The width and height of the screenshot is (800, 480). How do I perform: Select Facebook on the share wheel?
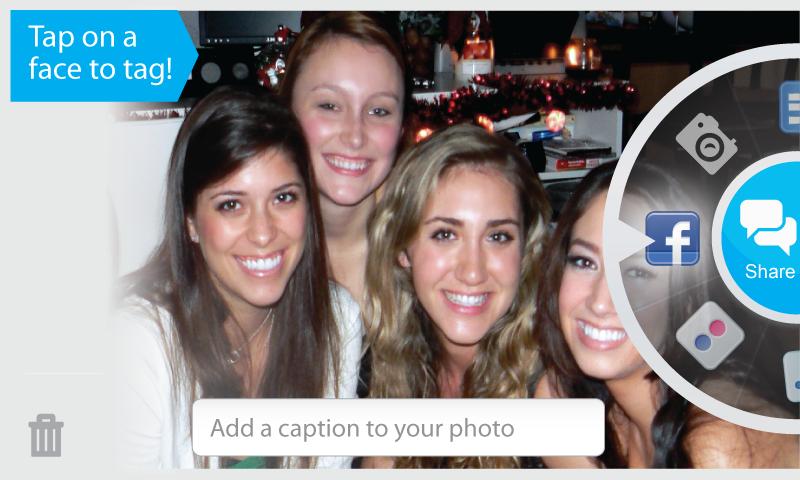(672, 239)
